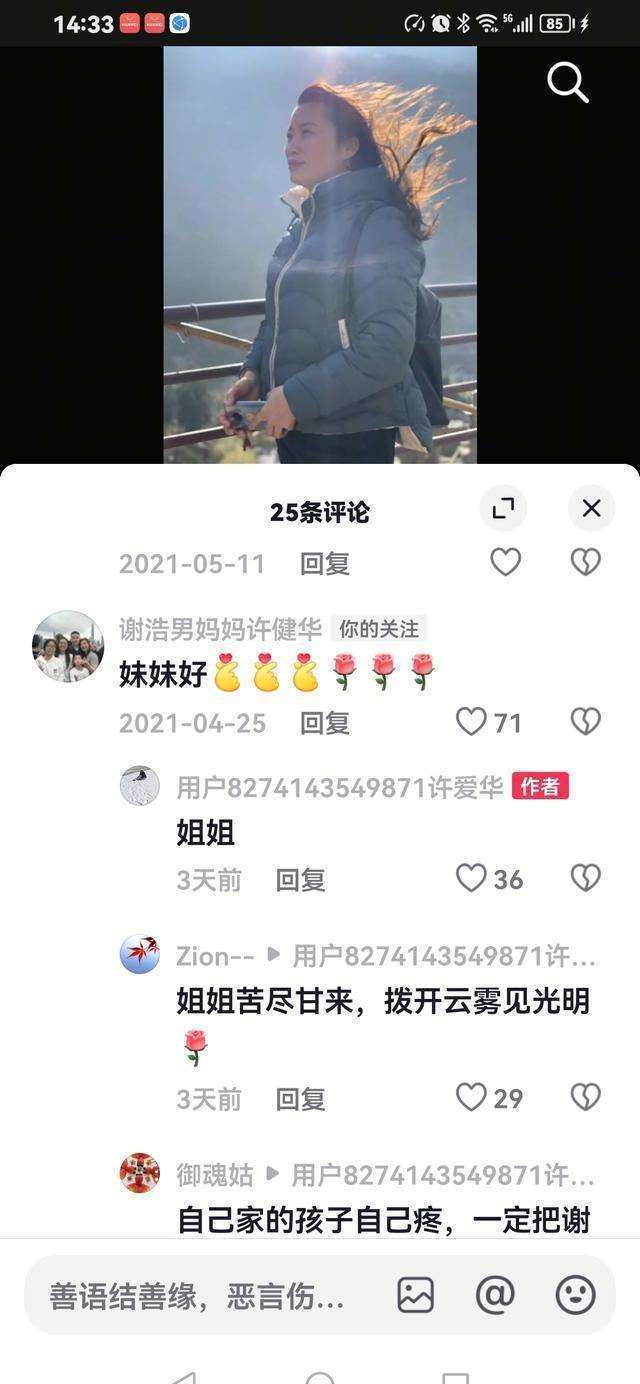
Task: Focus the comment box "善语结善缘"
Action: [200, 1297]
